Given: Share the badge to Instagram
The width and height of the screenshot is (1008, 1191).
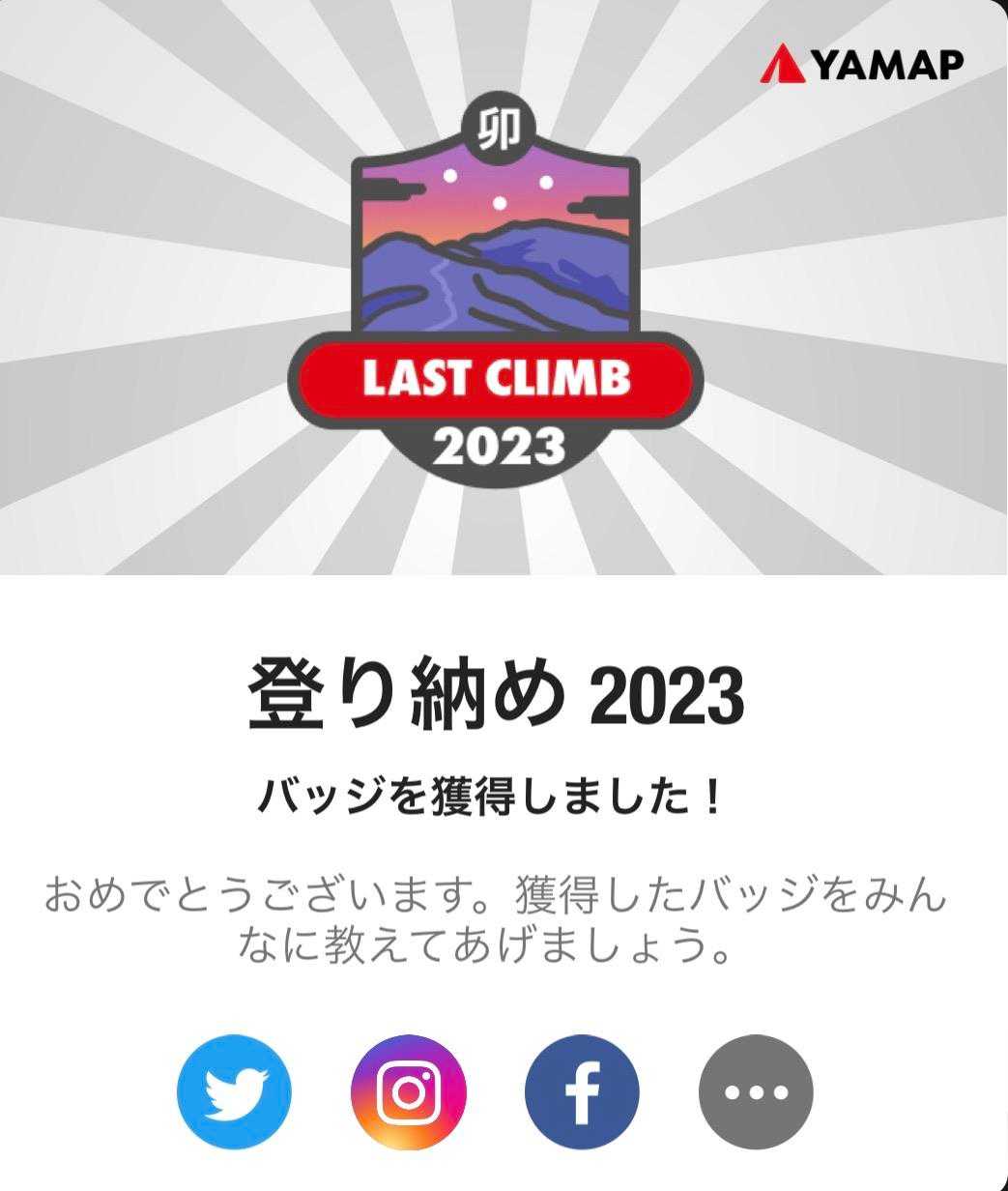Looking at the screenshot, I should [408, 1091].
